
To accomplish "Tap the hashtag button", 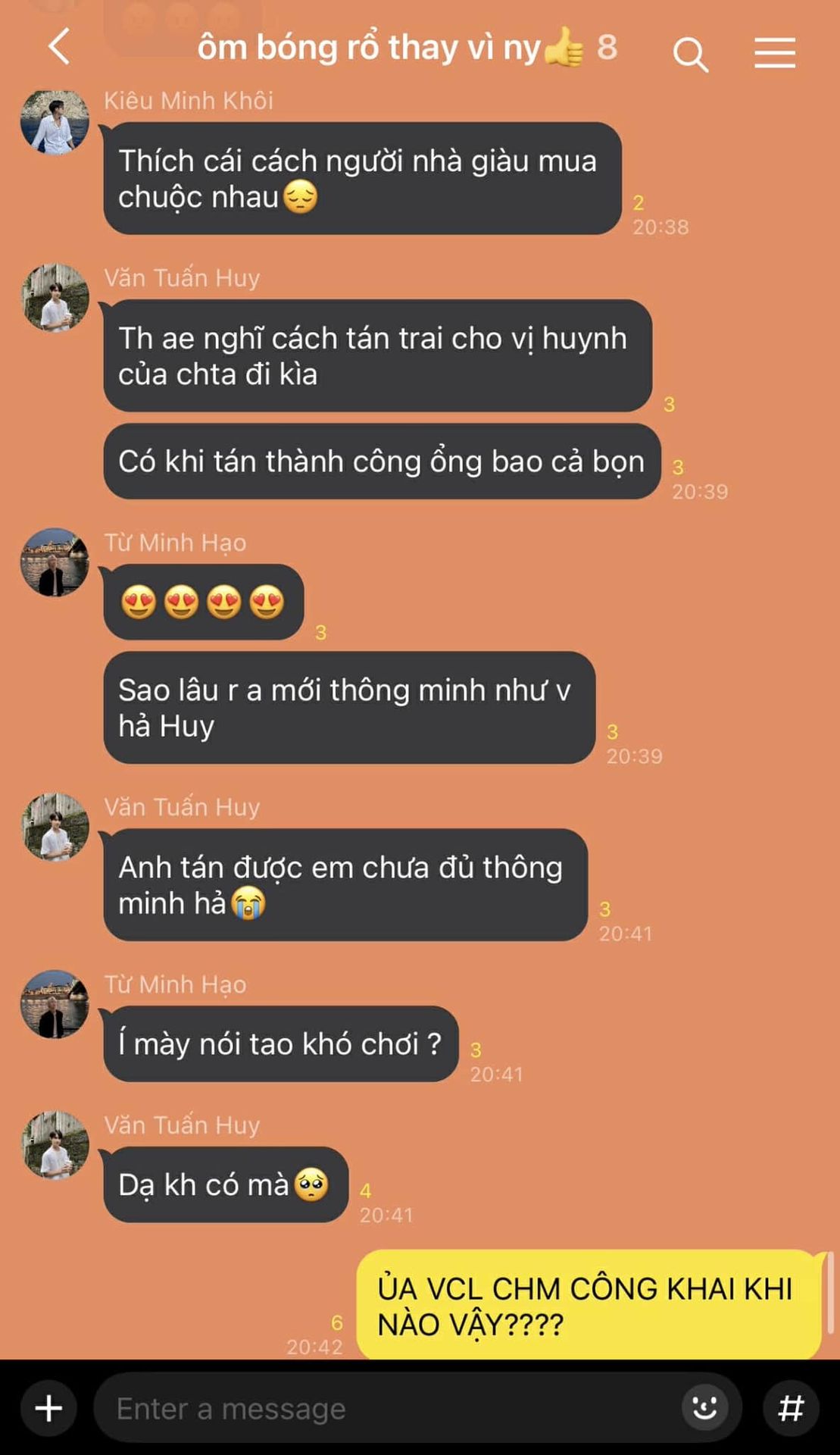I will [x=792, y=1409].
